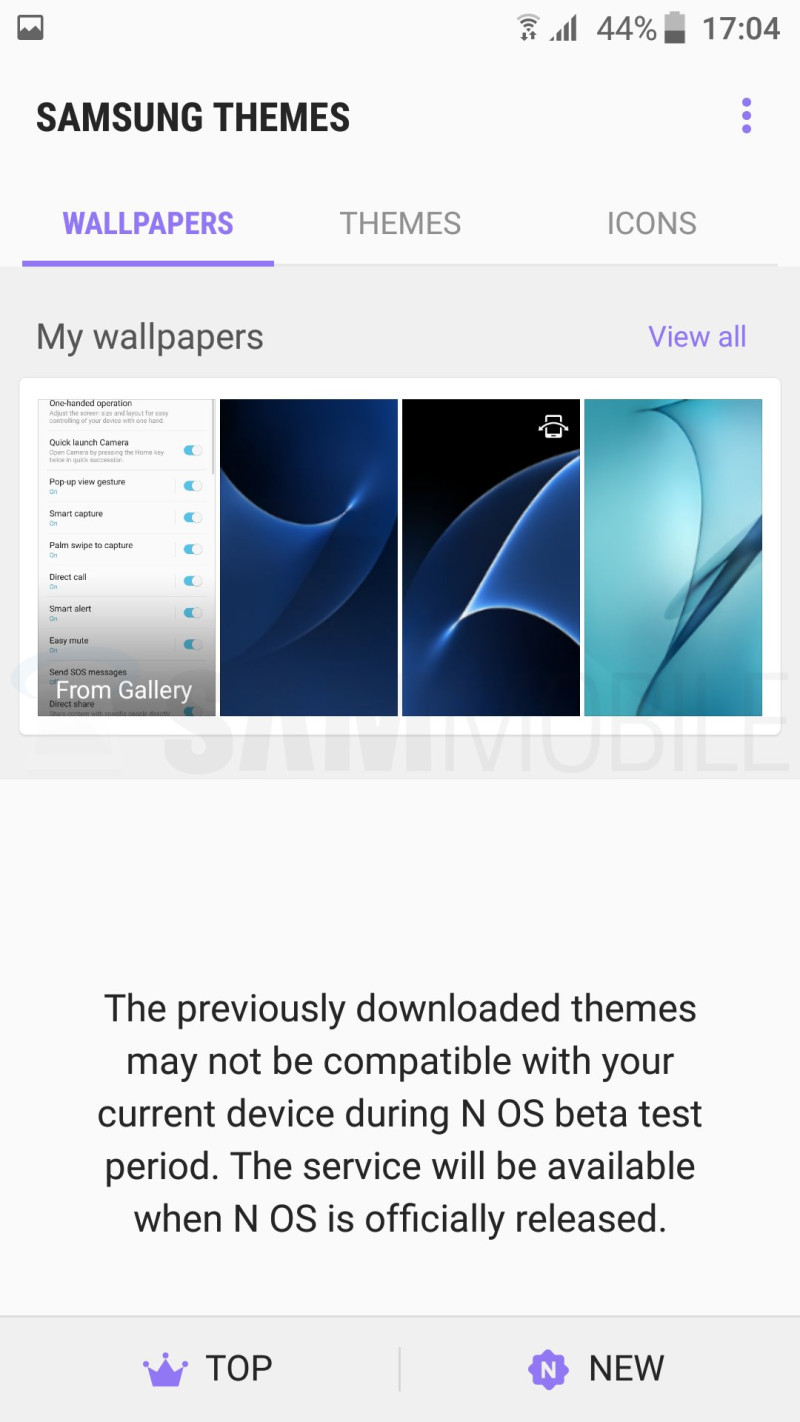
Task: Choose a wallpaper From Gallery
Action: (126, 557)
